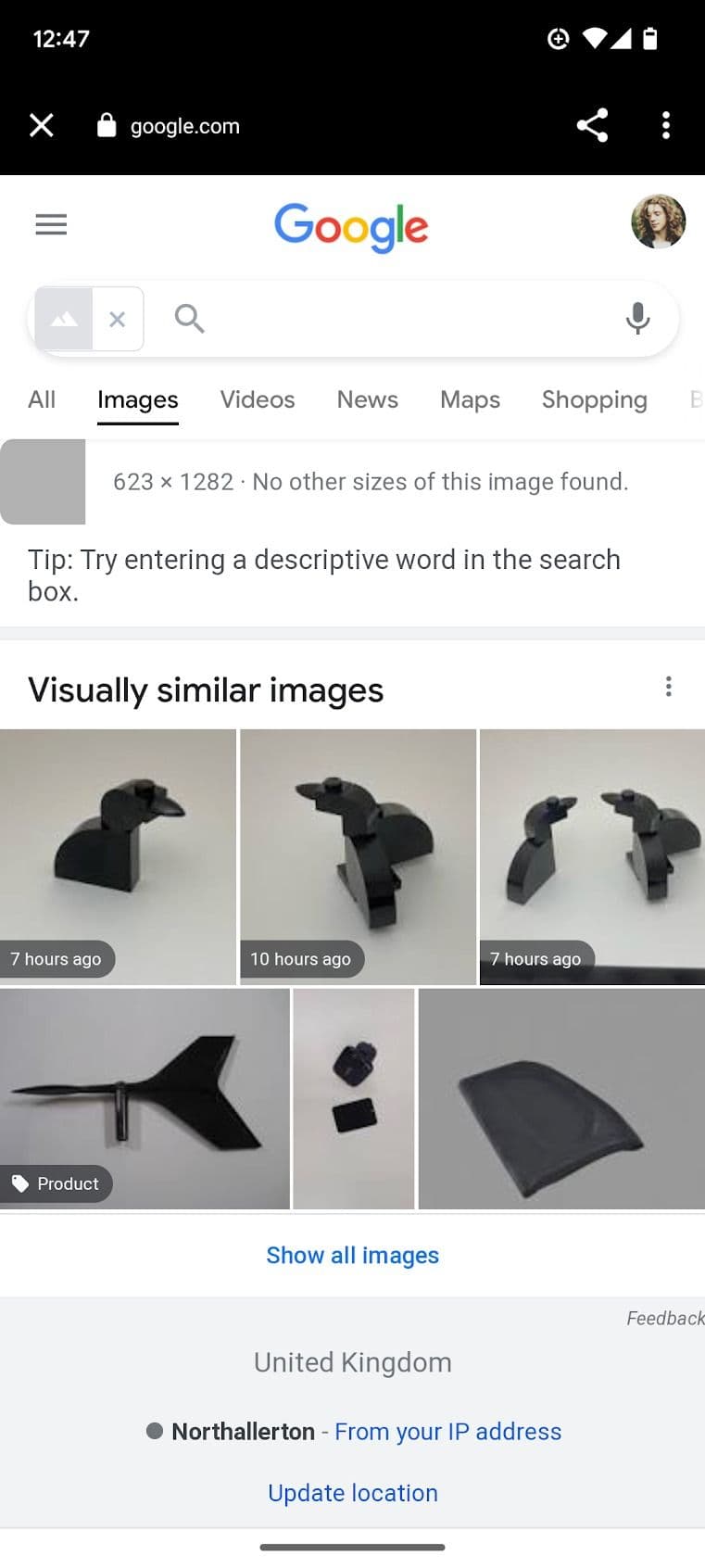Open the browser overflow menu
The width and height of the screenshot is (705, 1568).
666,125
